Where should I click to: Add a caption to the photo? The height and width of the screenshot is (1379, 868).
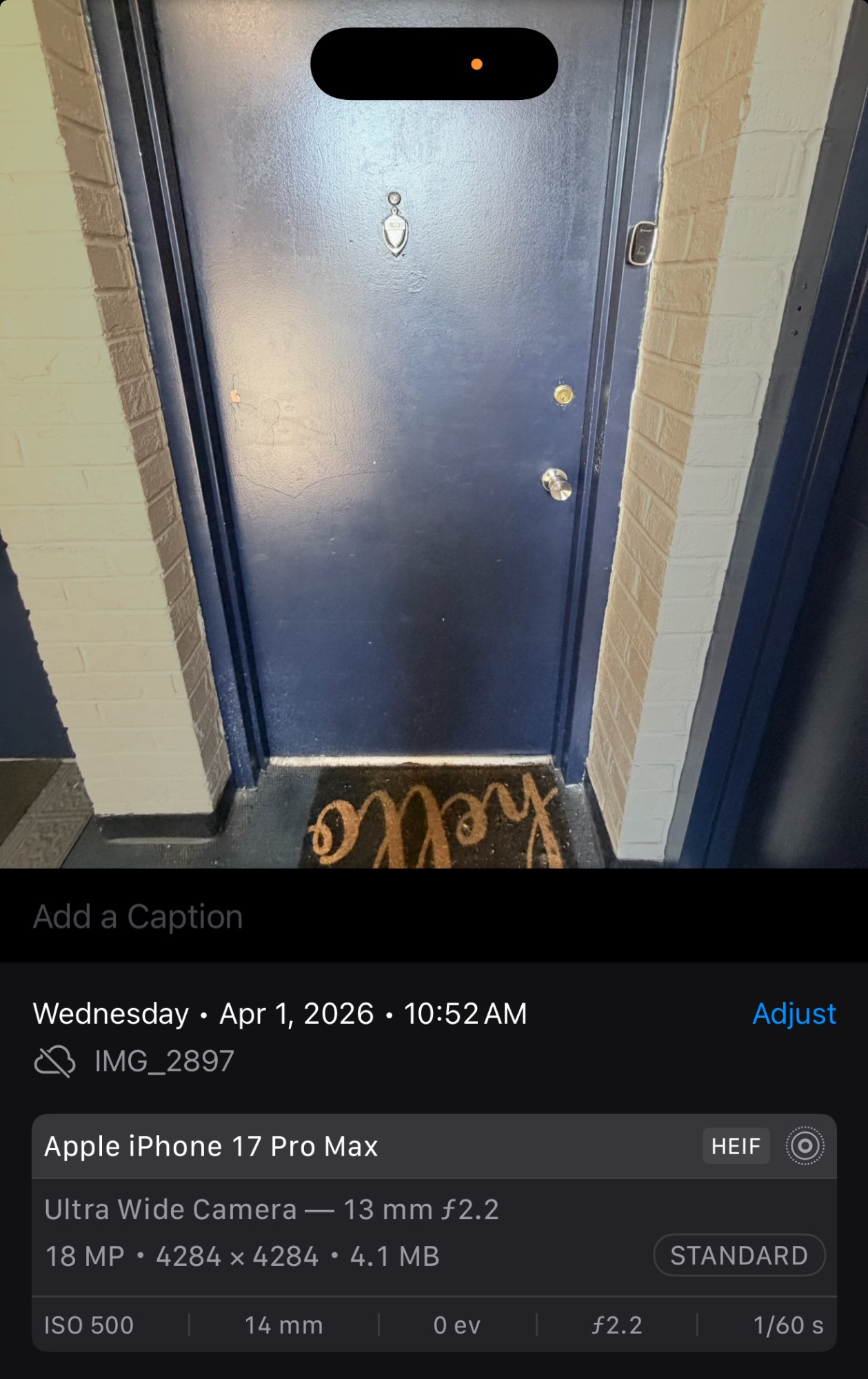pos(138,917)
